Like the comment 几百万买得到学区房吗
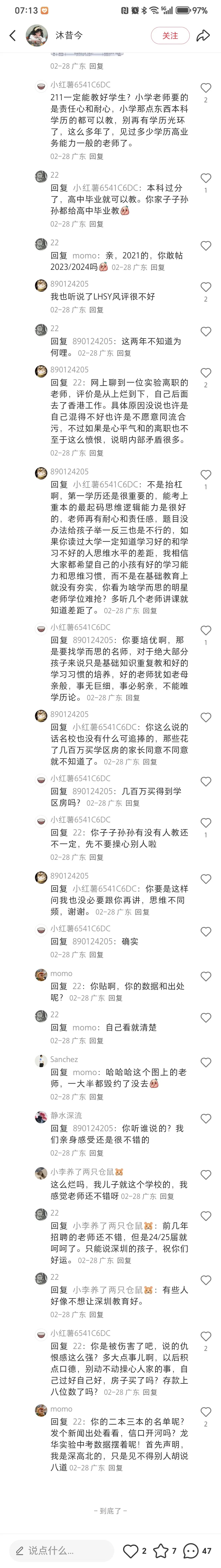 [206, 782]
